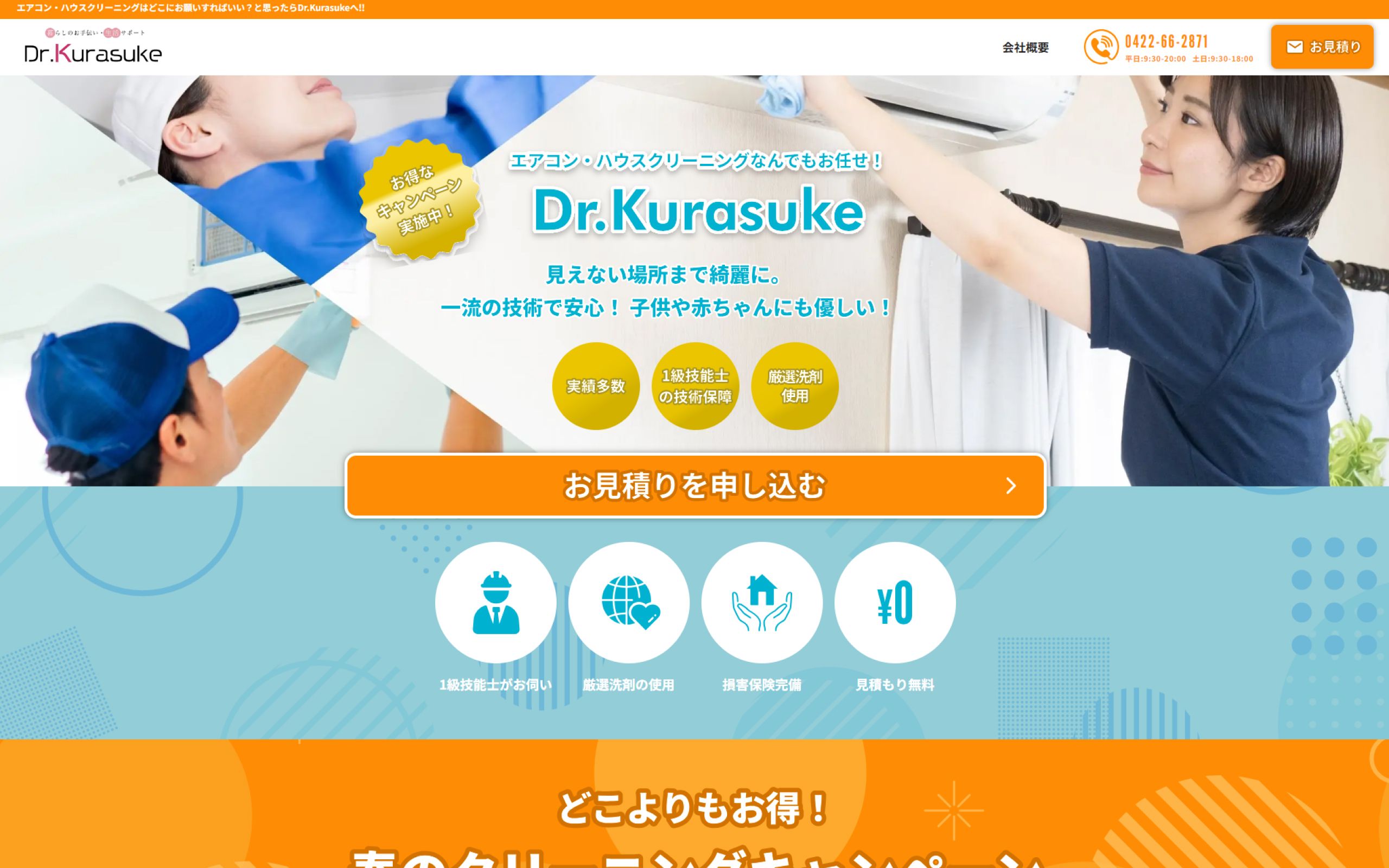
Task: Open the 会社概要 company overview link
Action: (1025, 48)
